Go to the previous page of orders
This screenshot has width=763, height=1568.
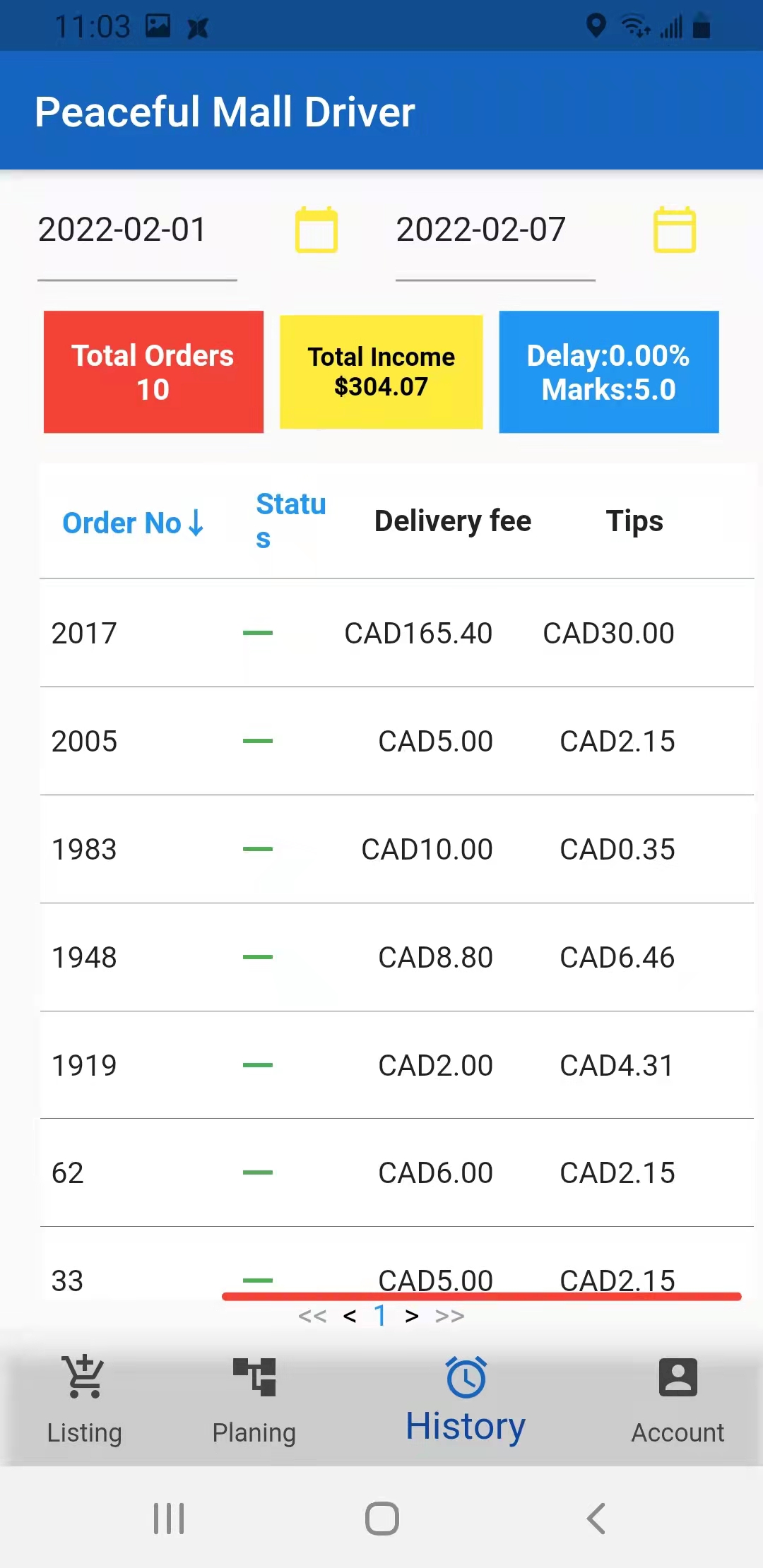coord(350,1316)
